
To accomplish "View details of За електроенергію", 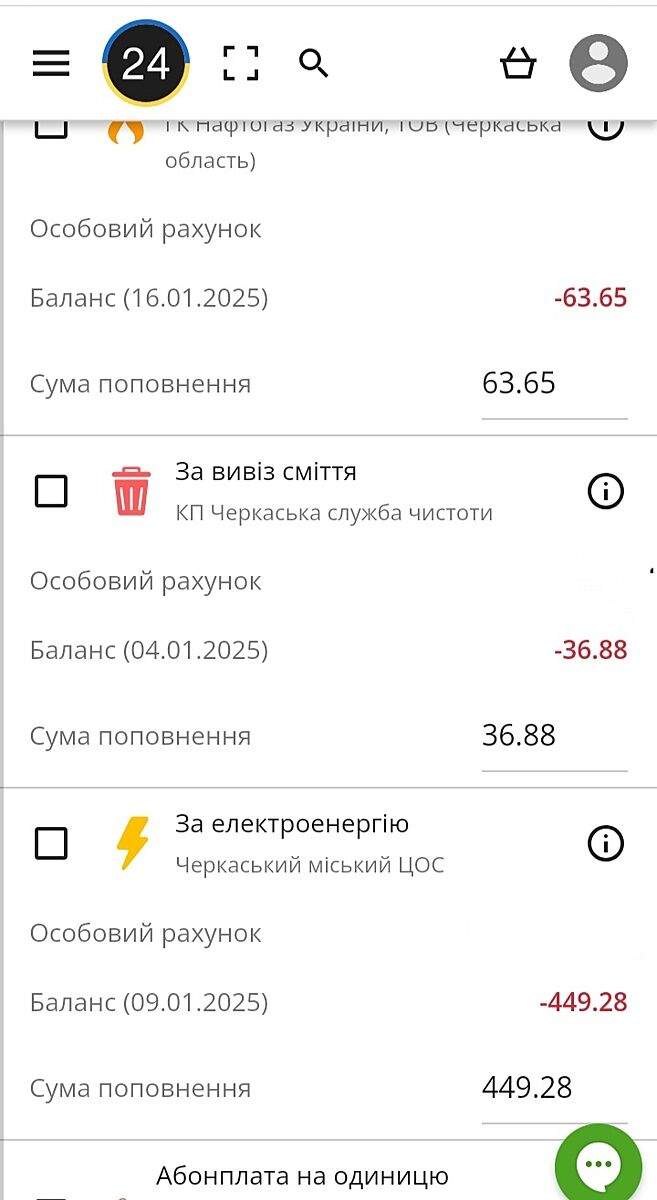I will (x=605, y=843).
